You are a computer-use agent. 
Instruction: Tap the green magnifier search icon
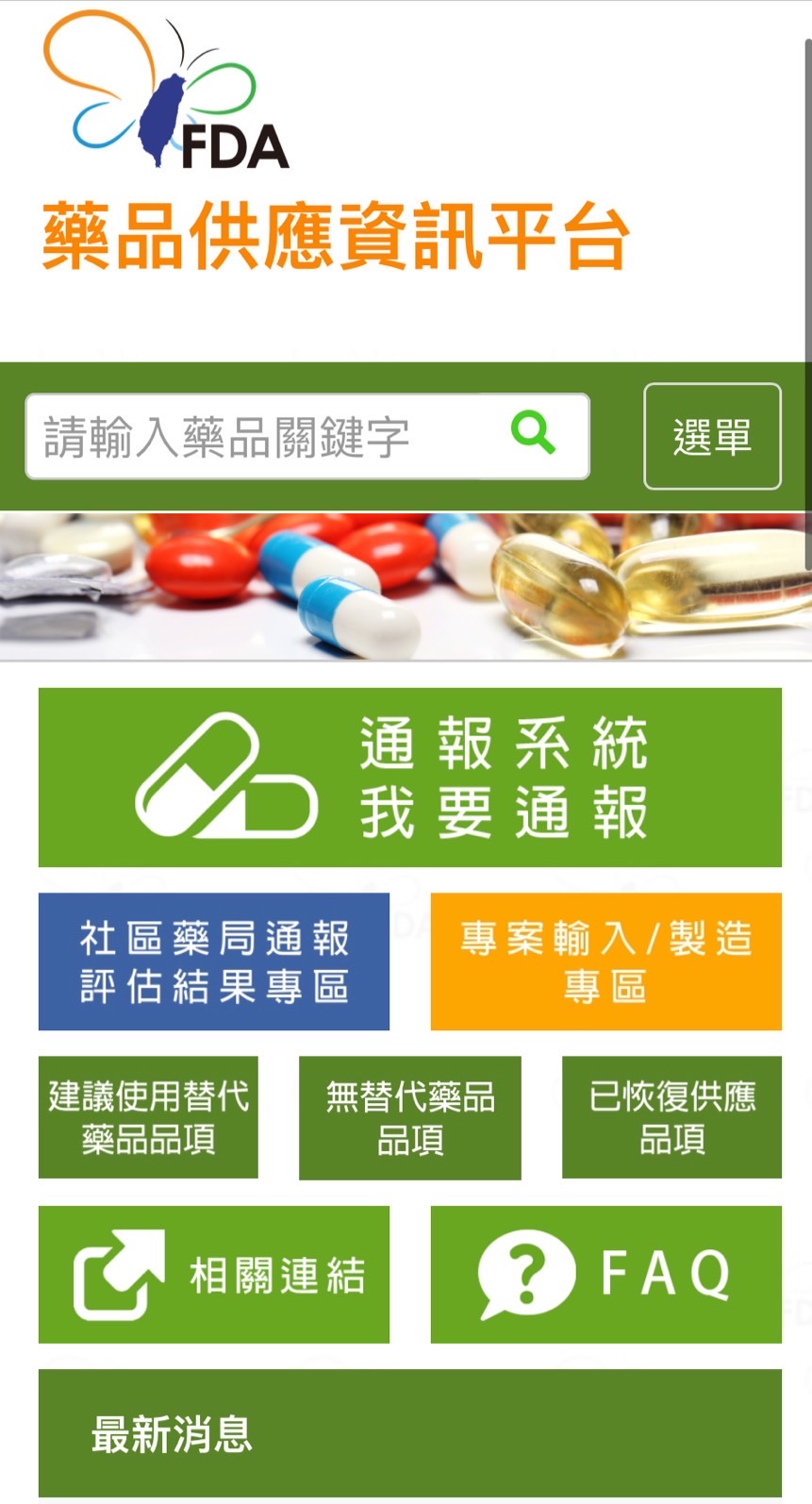(x=533, y=434)
